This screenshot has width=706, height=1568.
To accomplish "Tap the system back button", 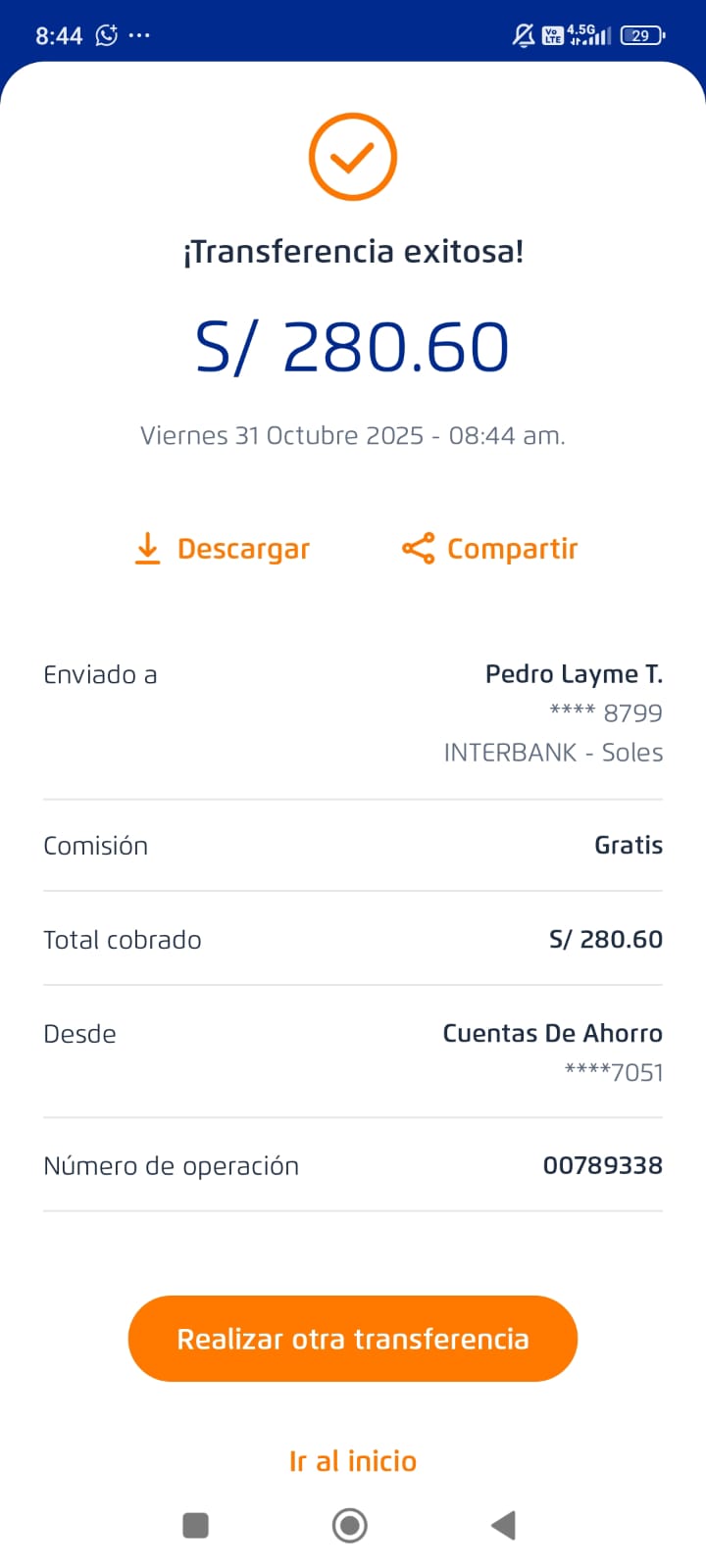I will click(x=503, y=1525).
